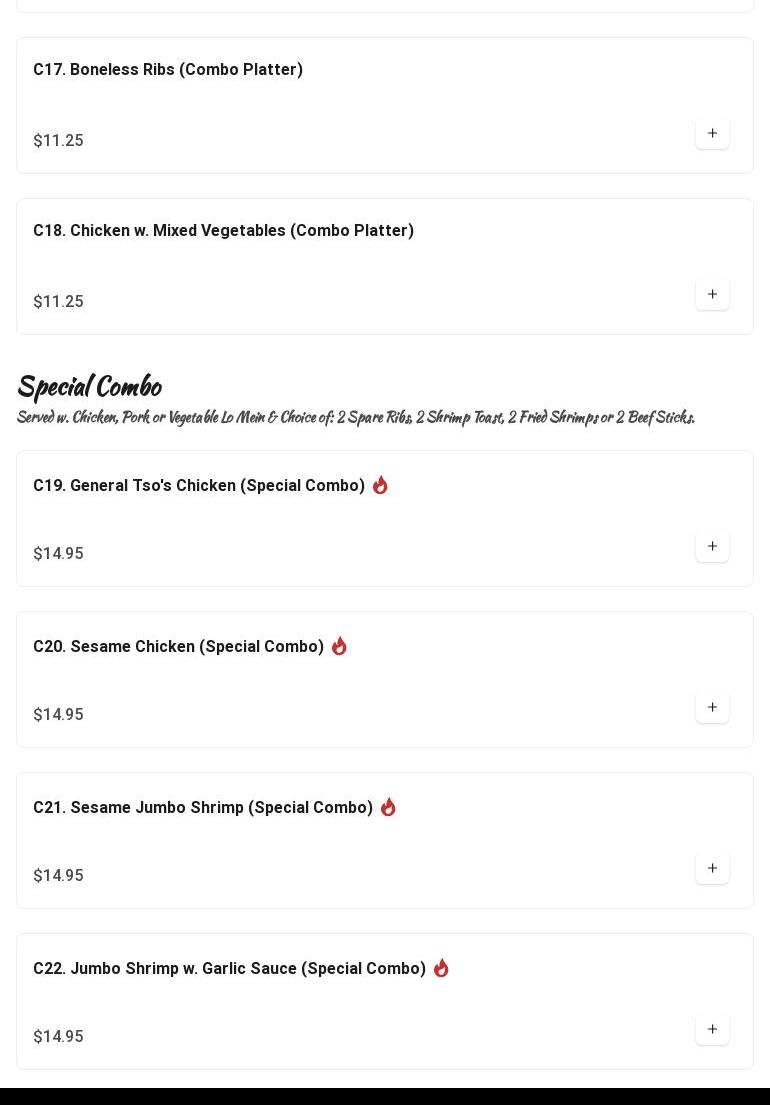The height and width of the screenshot is (1105, 770).
Task: Tap plus for C19 General Tso's Chicken
Action: click(x=712, y=546)
